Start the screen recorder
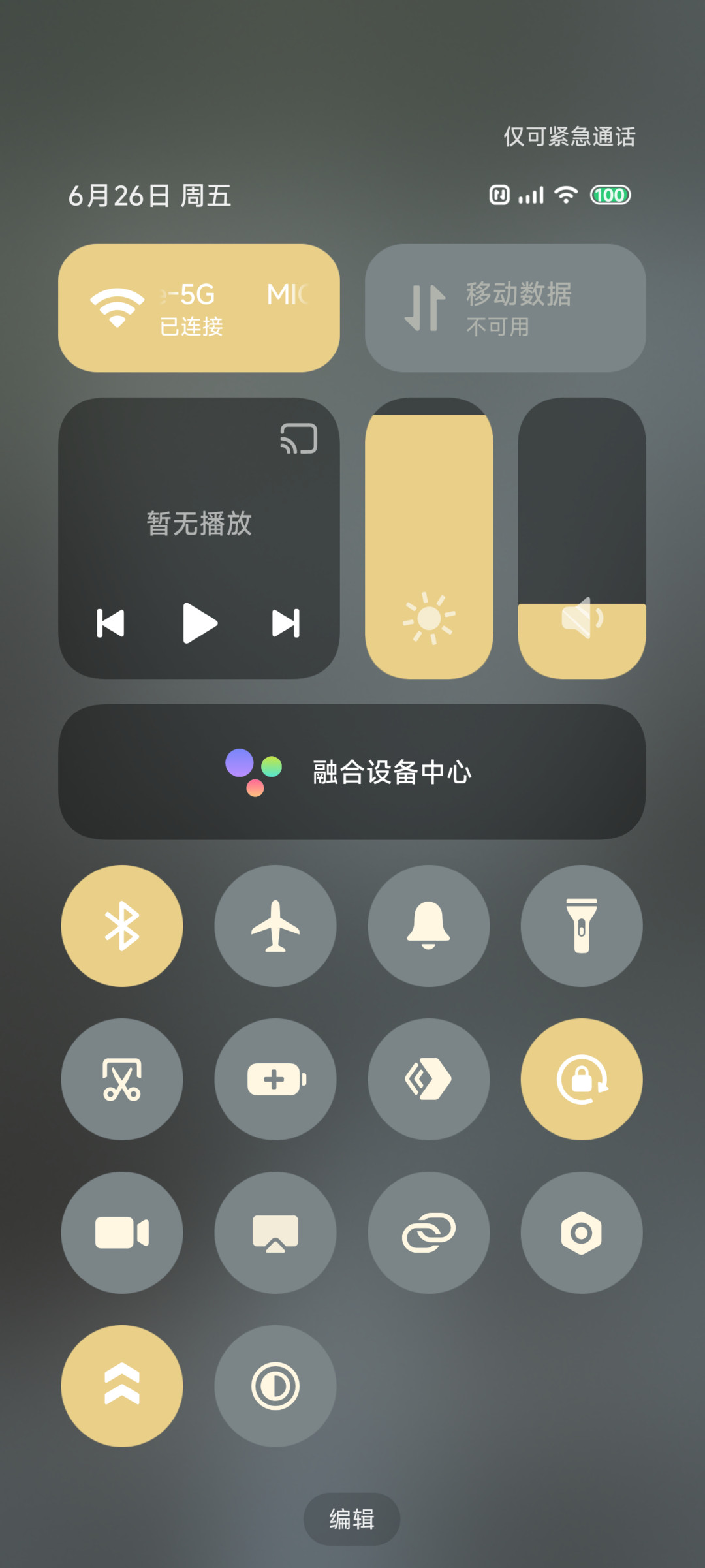Screen dimensions: 705x1568 [122, 1232]
